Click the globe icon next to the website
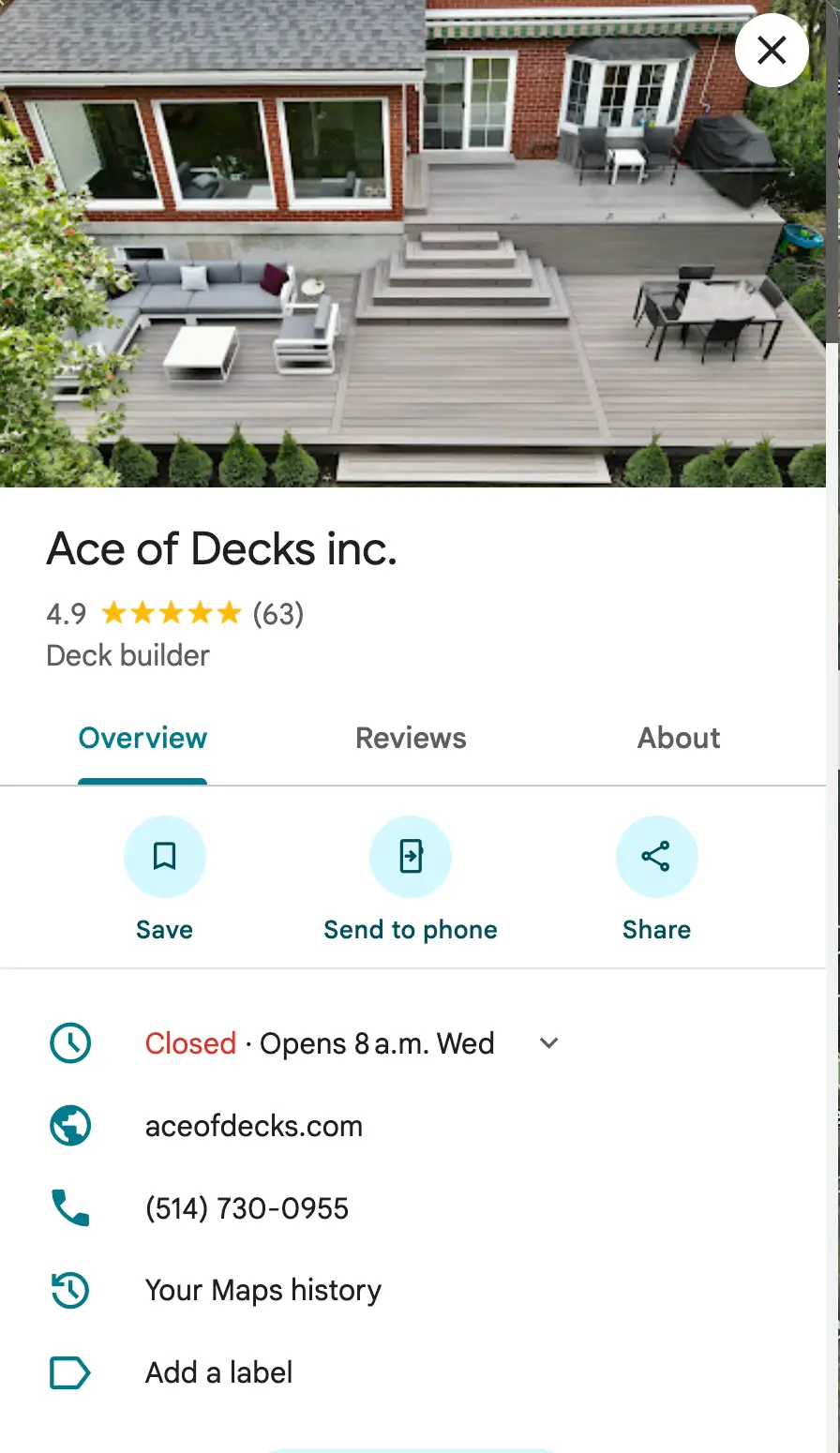 (70, 1125)
